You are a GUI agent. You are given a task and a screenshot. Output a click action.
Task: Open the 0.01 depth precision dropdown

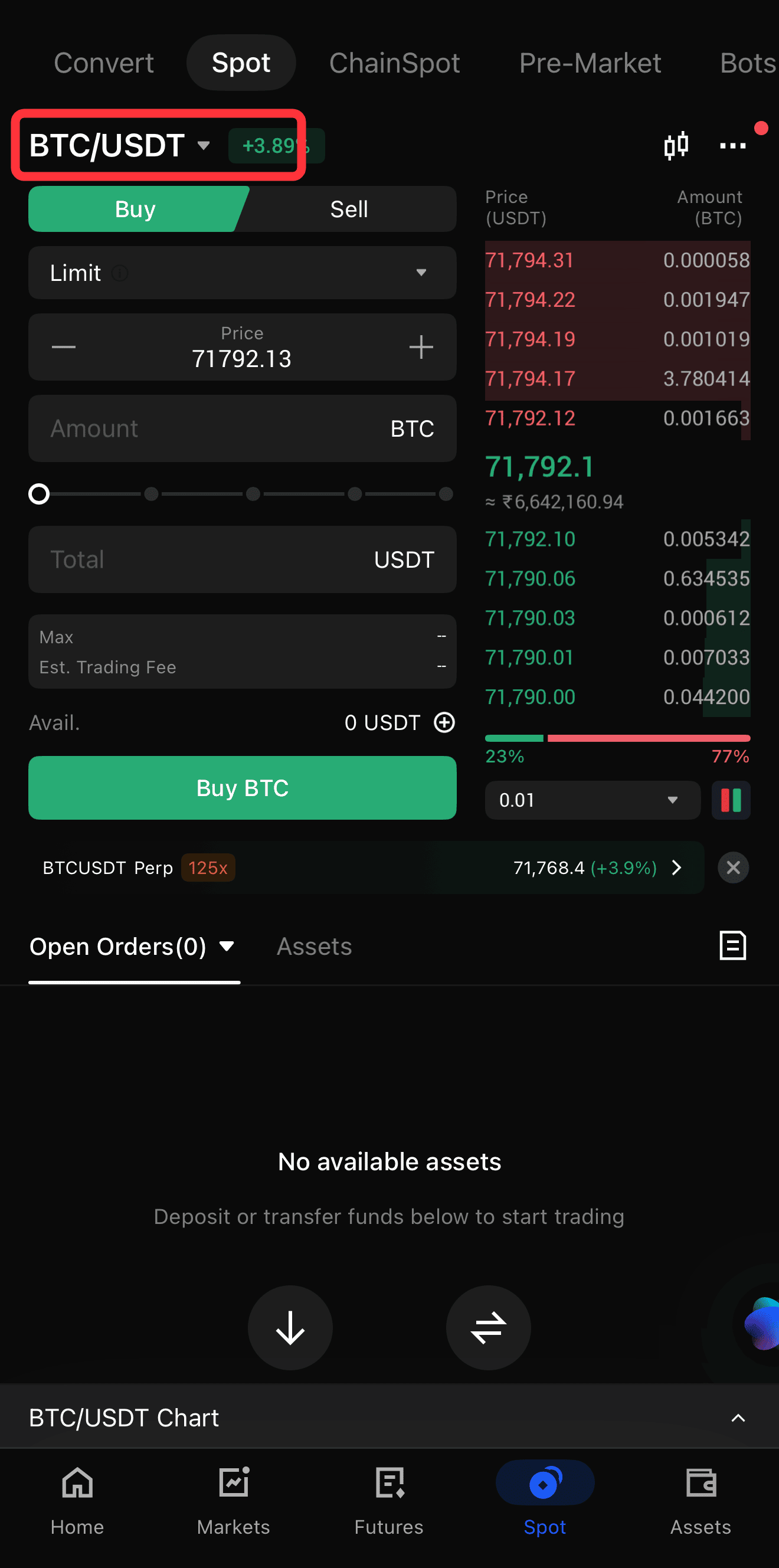click(591, 800)
